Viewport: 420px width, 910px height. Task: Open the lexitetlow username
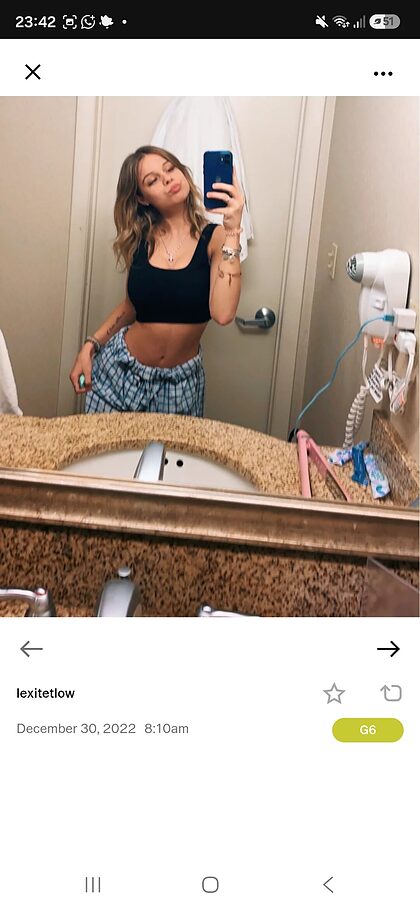click(46, 694)
